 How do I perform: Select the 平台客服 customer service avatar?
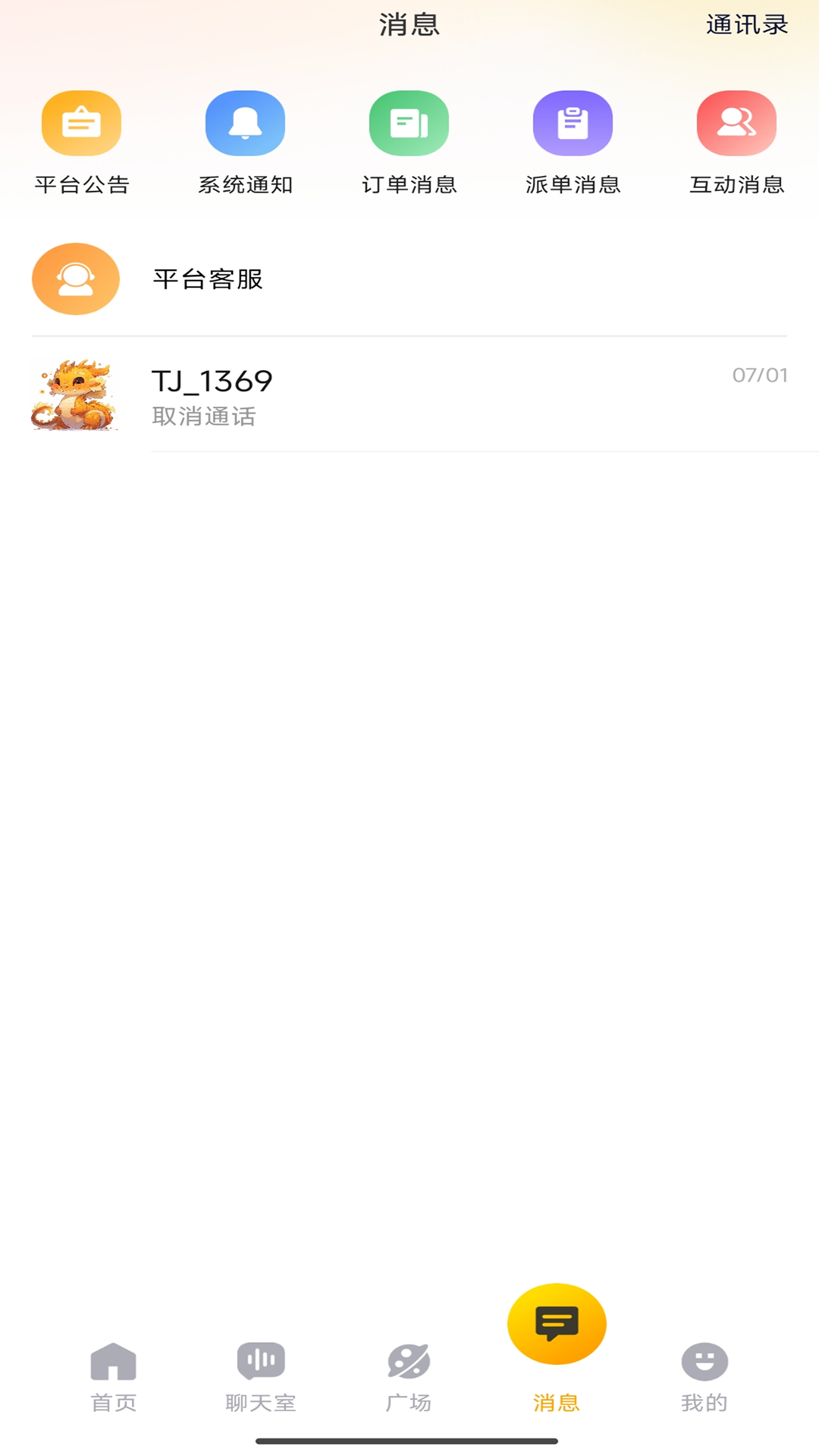click(75, 279)
